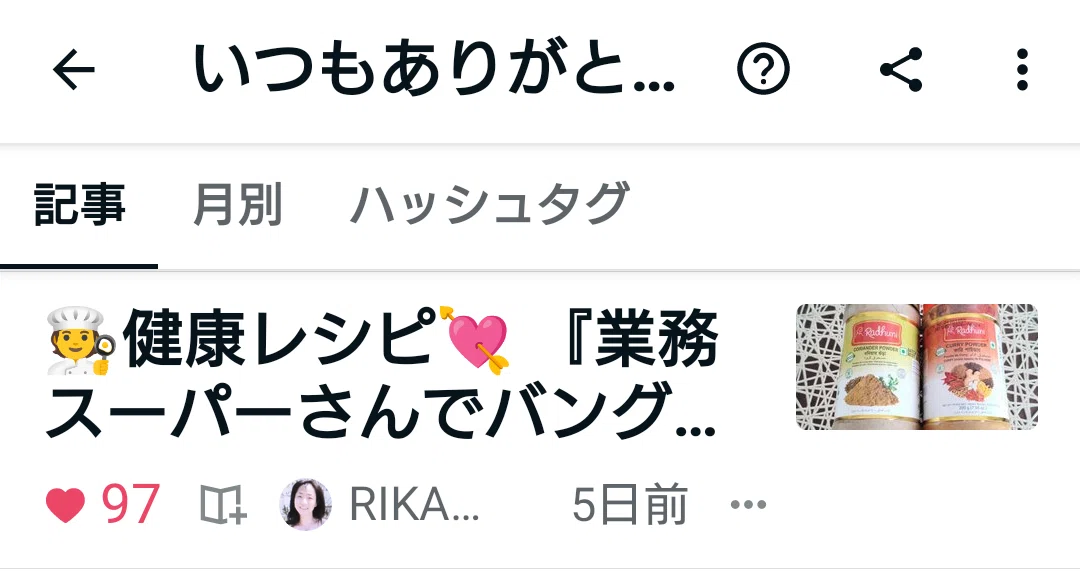The width and height of the screenshot is (1080, 579).
Task: Open the top bar overflow menu
Action: tap(1022, 70)
